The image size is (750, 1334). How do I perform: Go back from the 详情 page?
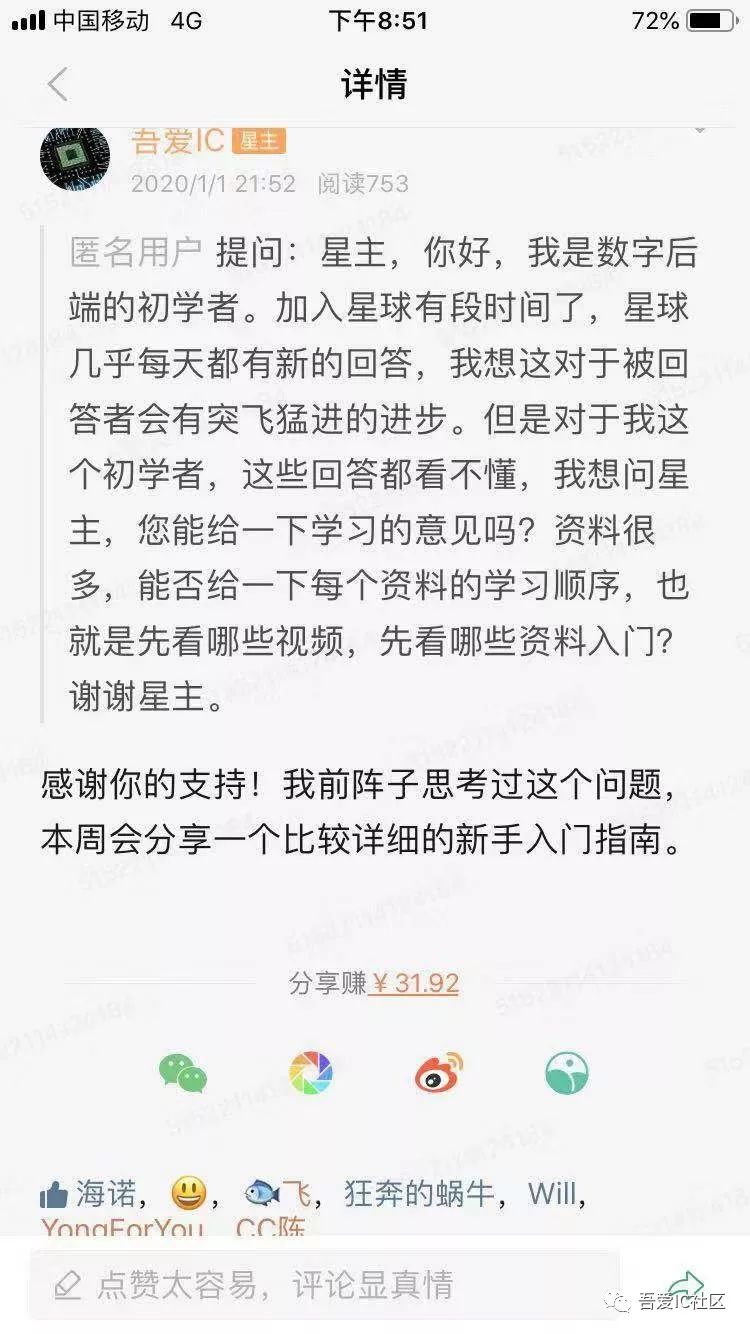click(x=57, y=84)
